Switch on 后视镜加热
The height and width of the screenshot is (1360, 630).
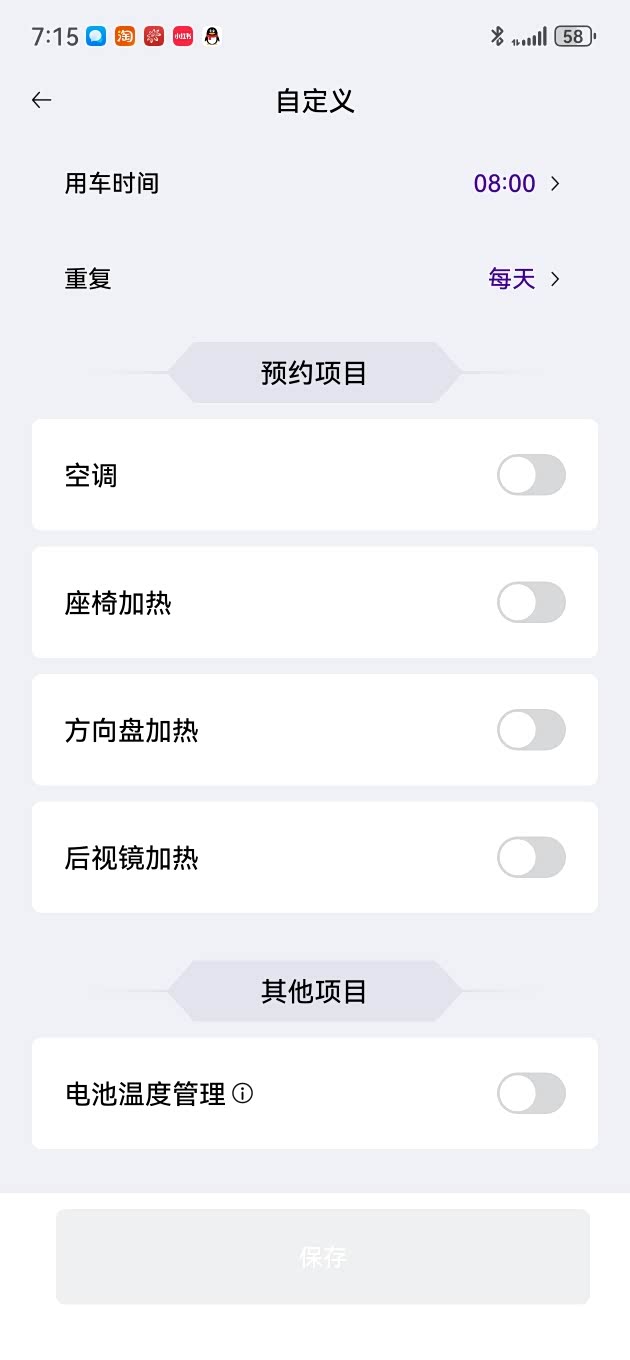[531, 858]
